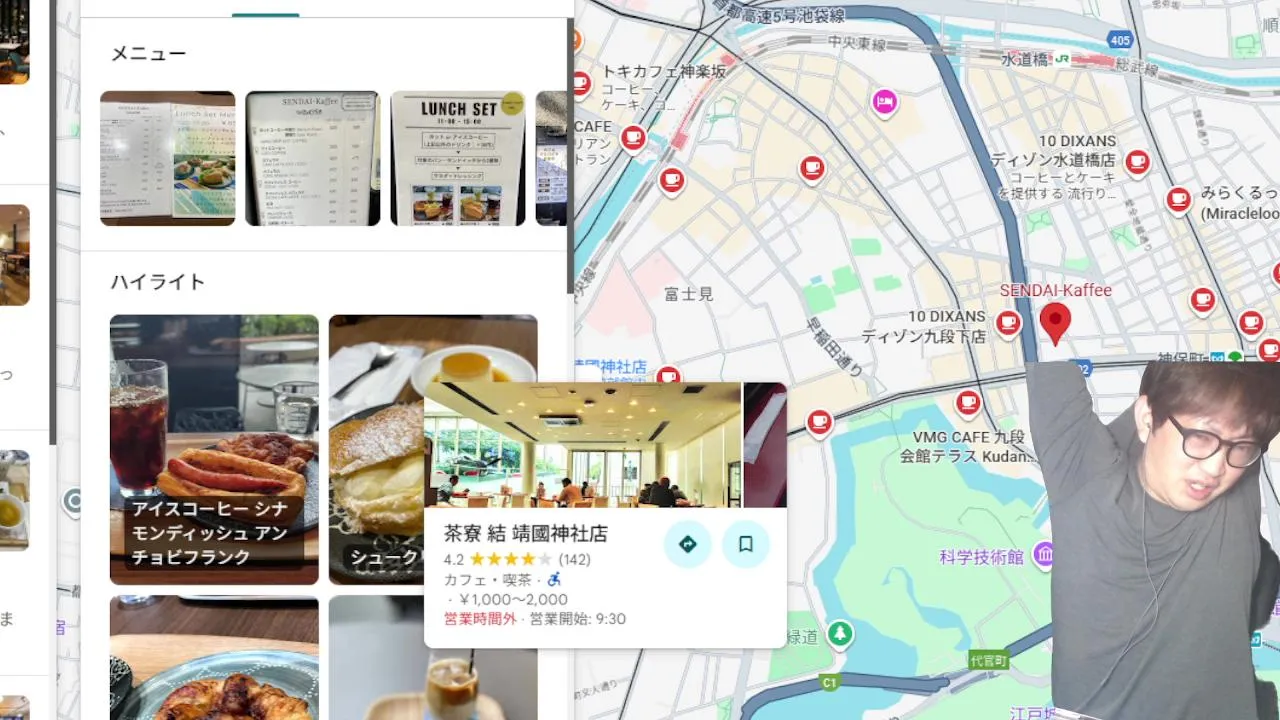The height and width of the screenshot is (720, 1280).
Task: Get directions to 茶寮 結 靖國神社店
Action: point(687,544)
